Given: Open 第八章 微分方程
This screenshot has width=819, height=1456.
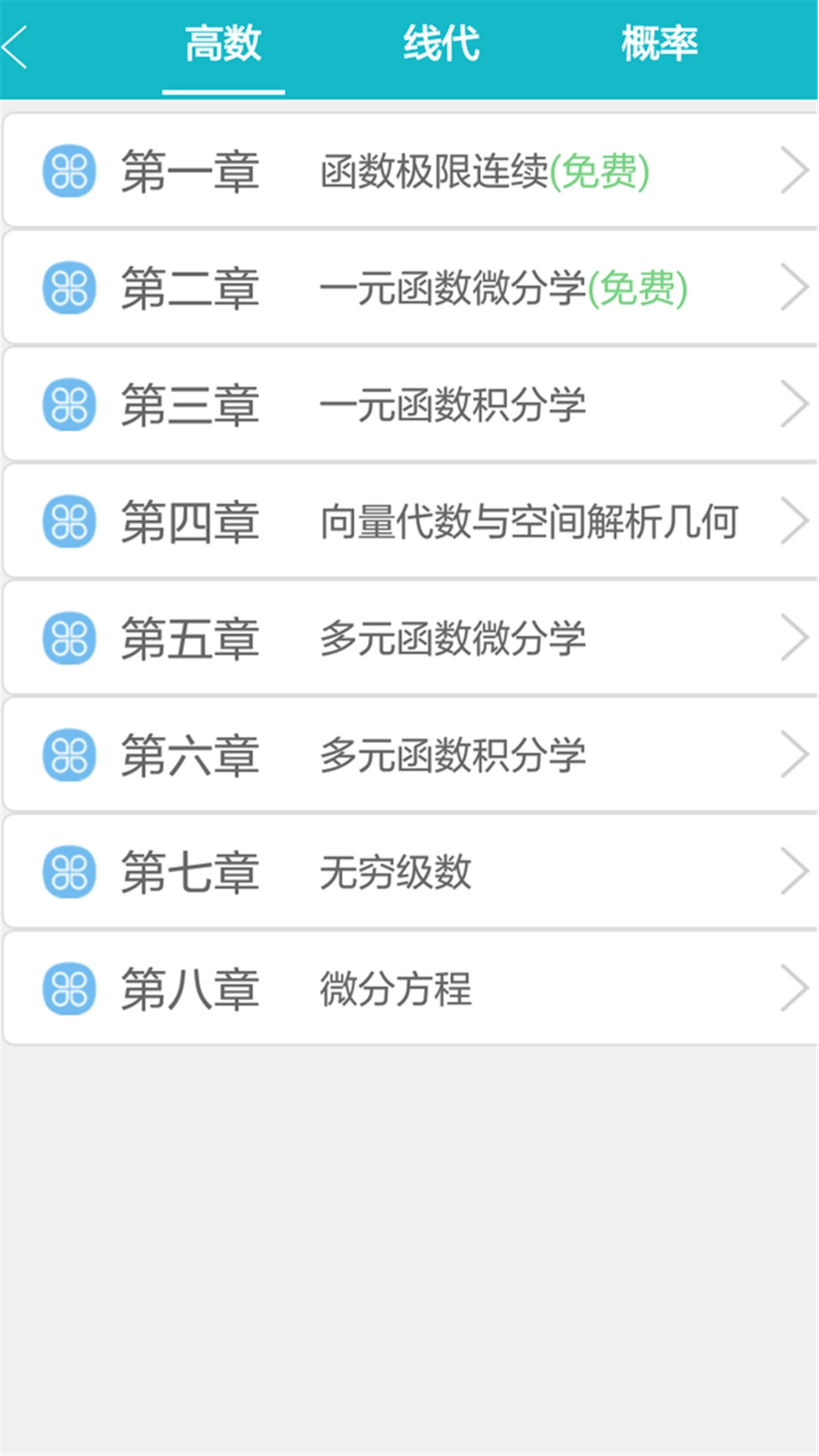Looking at the screenshot, I should 409,989.
